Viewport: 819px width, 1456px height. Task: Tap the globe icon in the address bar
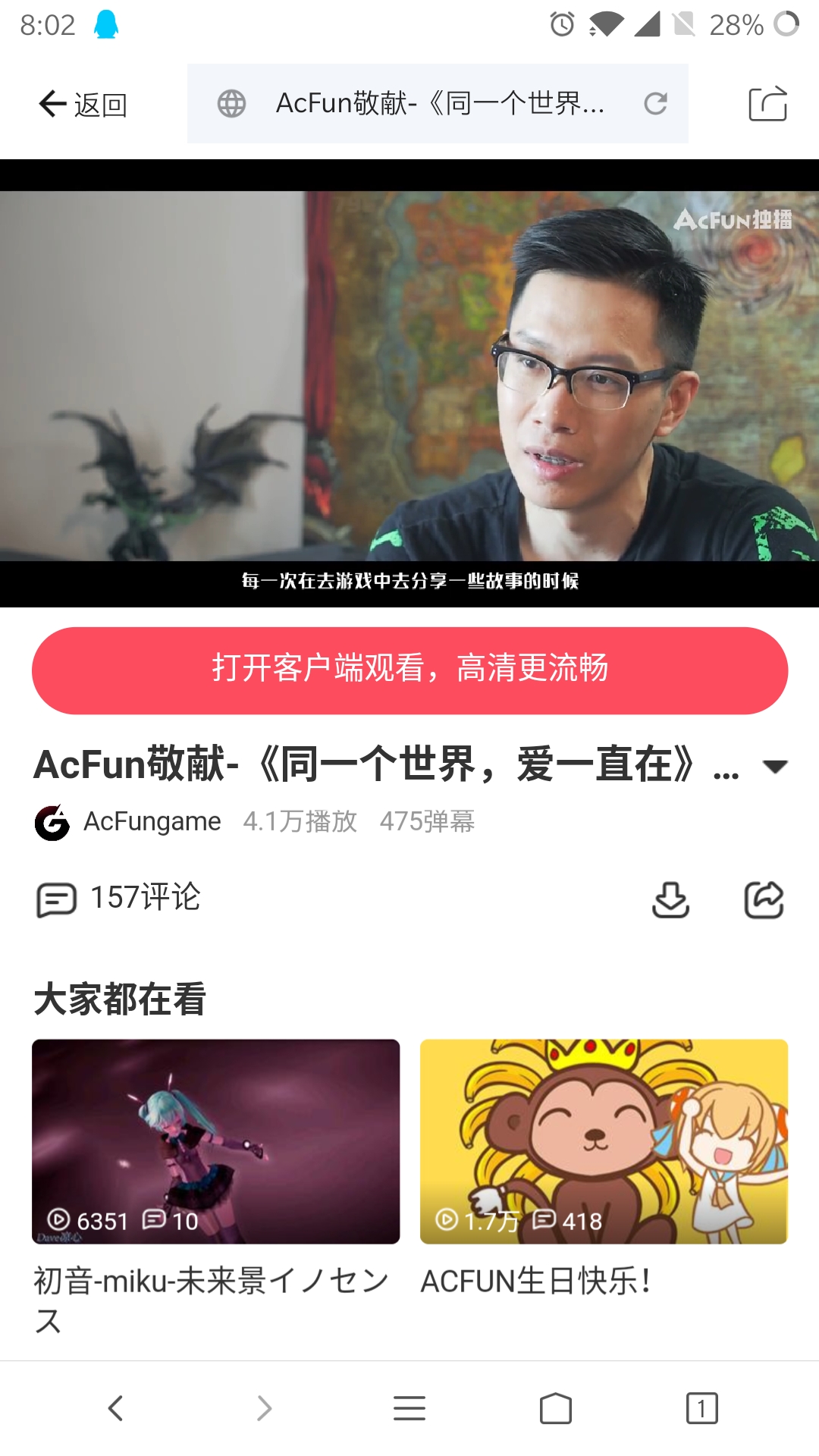(230, 104)
